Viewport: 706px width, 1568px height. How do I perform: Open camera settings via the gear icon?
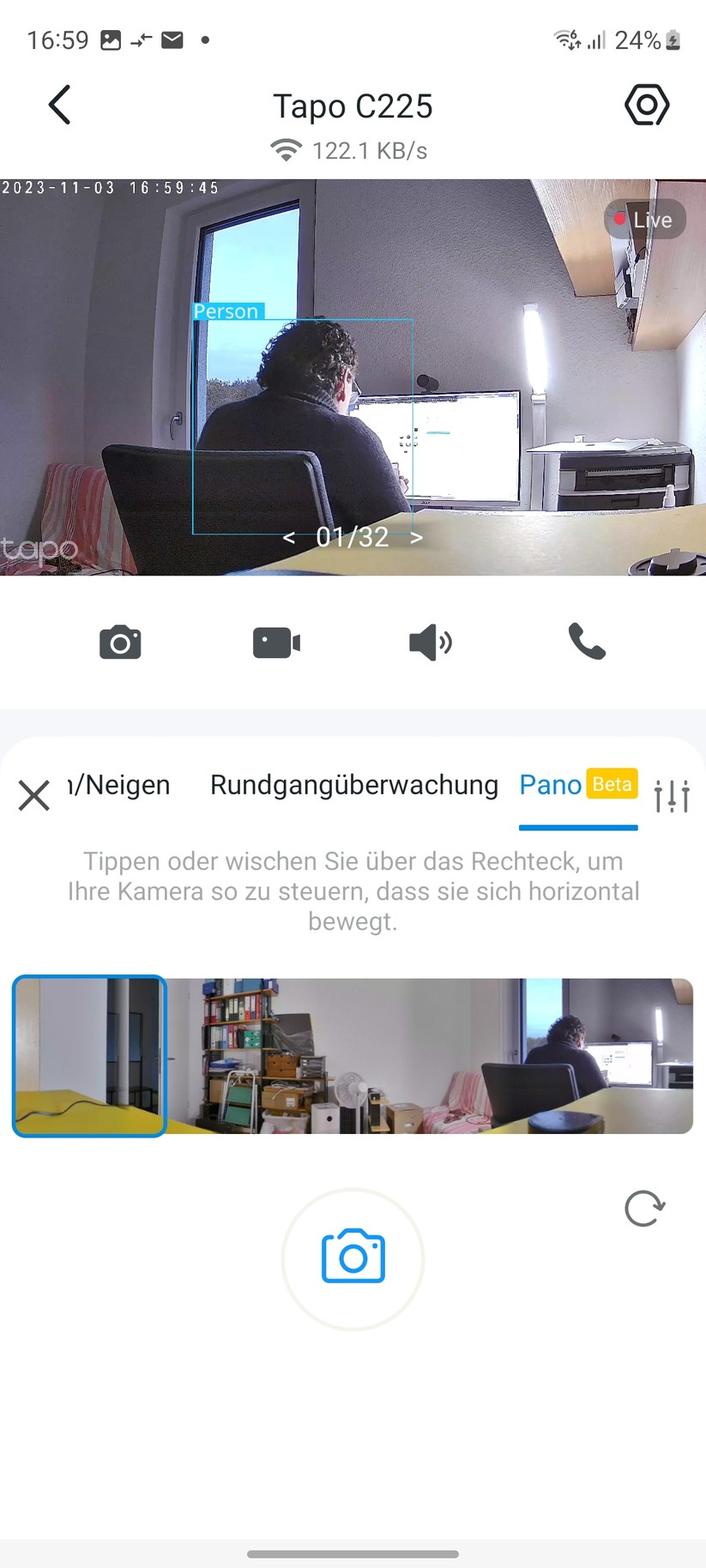pyautogui.click(x=647, y=105)
